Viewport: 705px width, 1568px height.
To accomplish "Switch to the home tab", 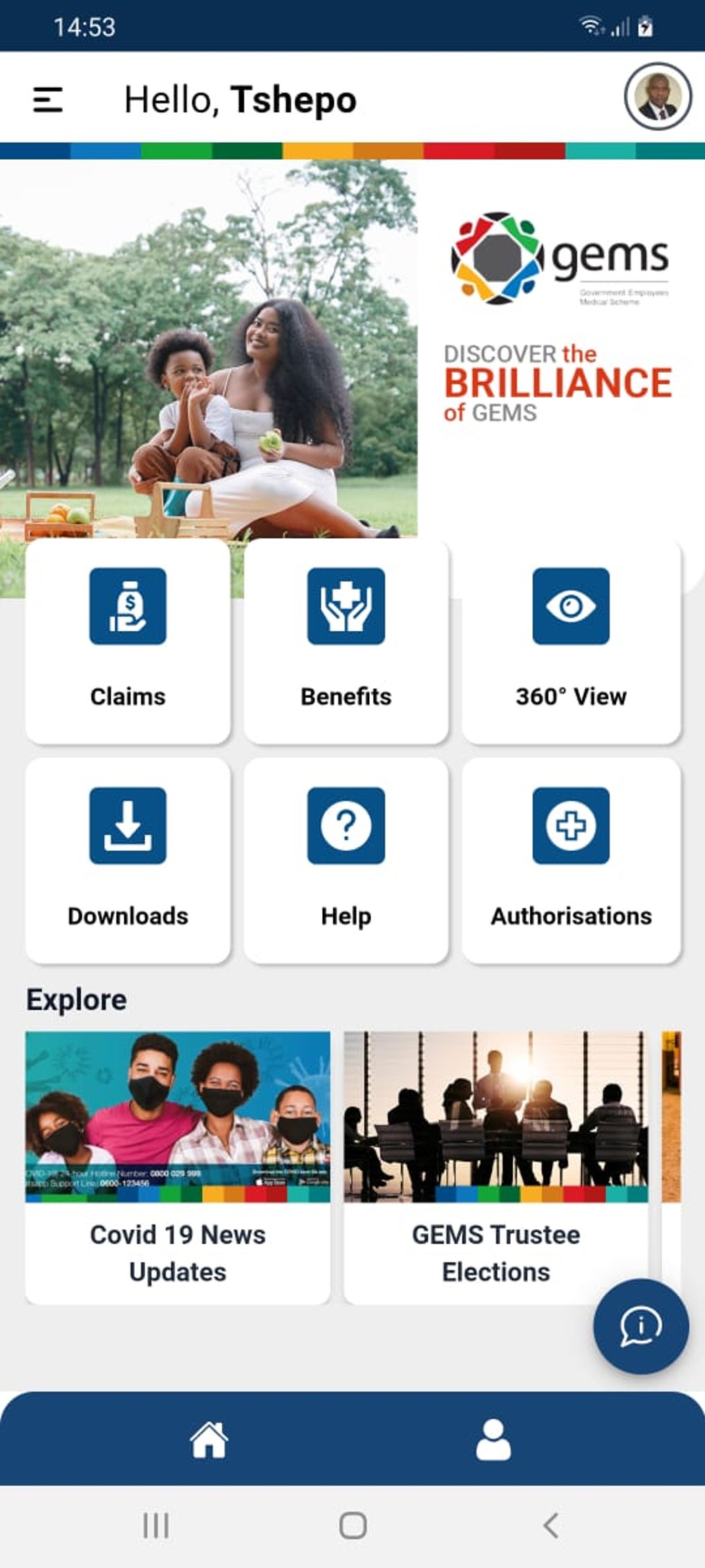I will point(209,1440).
